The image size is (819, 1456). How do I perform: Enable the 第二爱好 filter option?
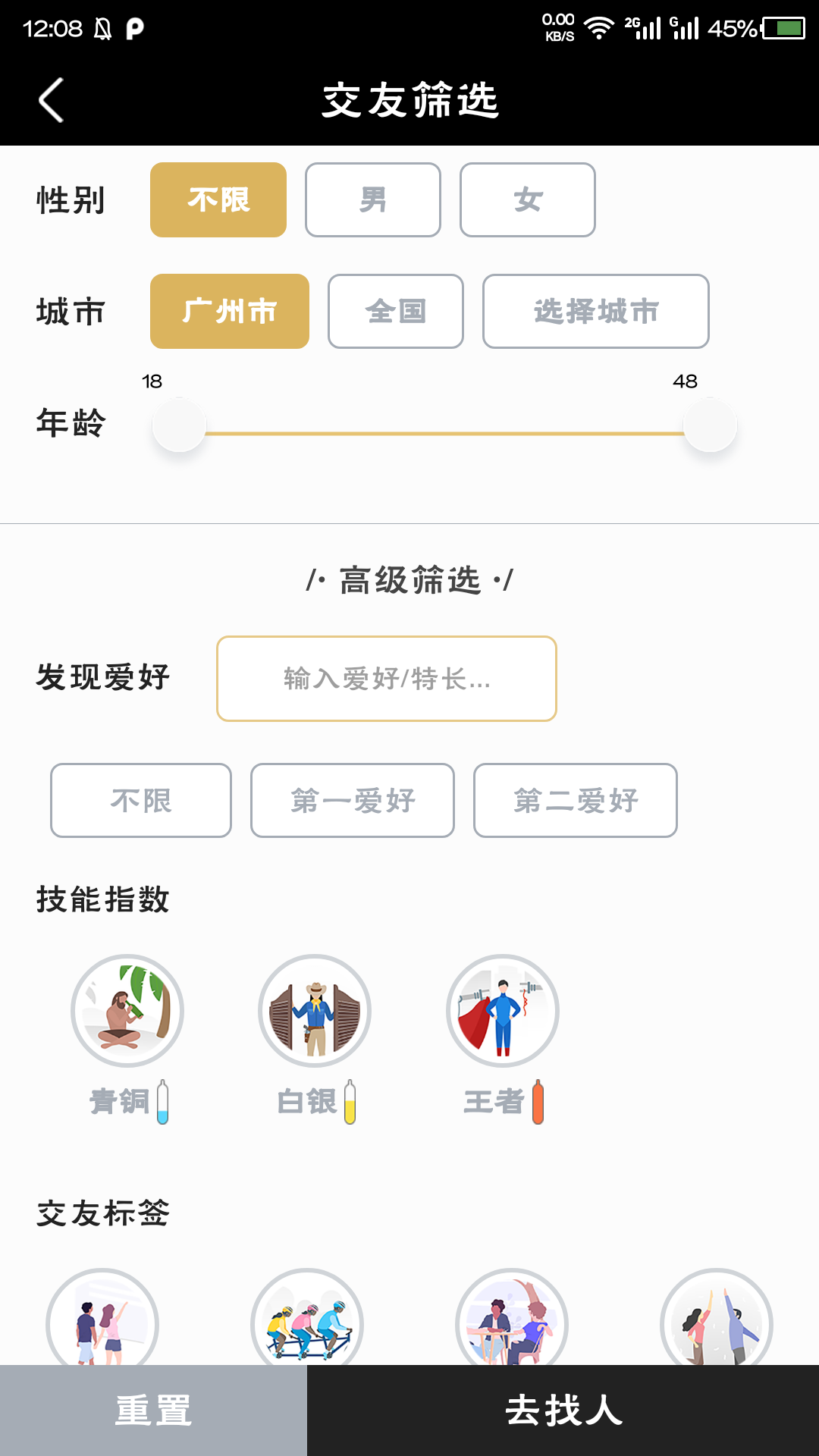(x=575, y=801)
